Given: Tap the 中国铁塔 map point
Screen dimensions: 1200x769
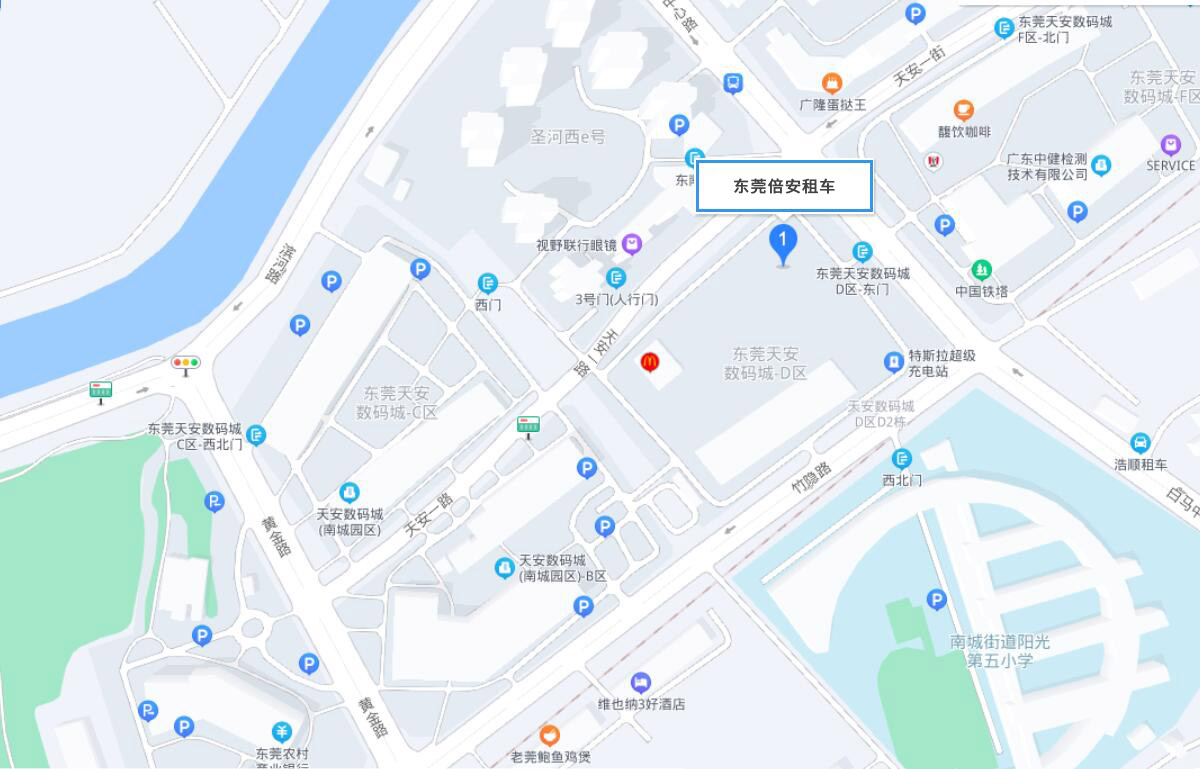Looking at the screenshot, I should (x=982, y=270).
